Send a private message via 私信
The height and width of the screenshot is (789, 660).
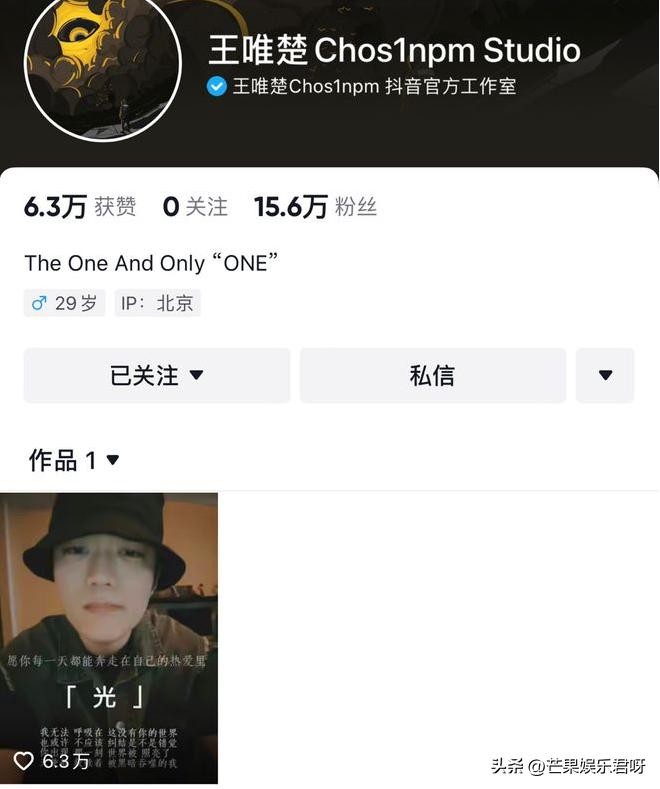pos(432,376)
